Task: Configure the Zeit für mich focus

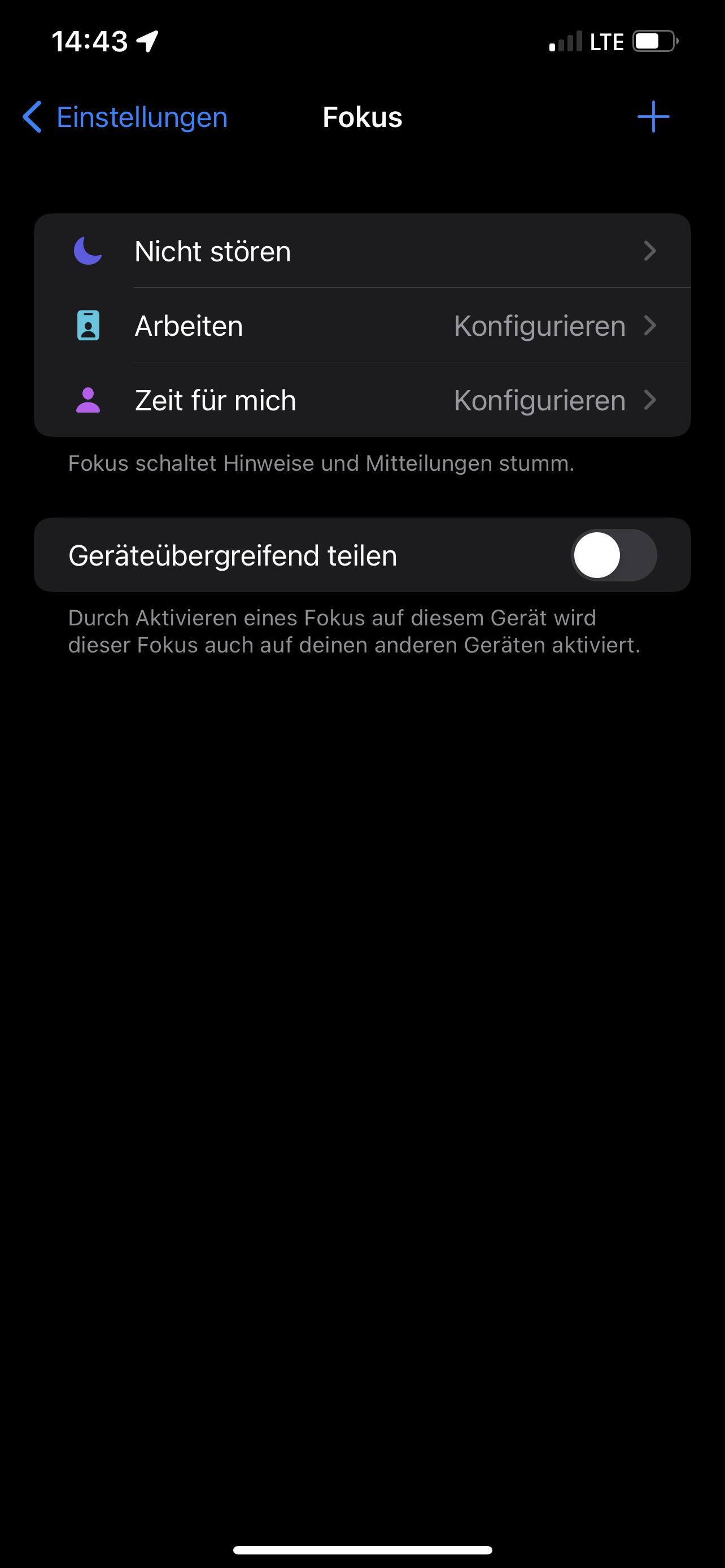Action: 362,401
